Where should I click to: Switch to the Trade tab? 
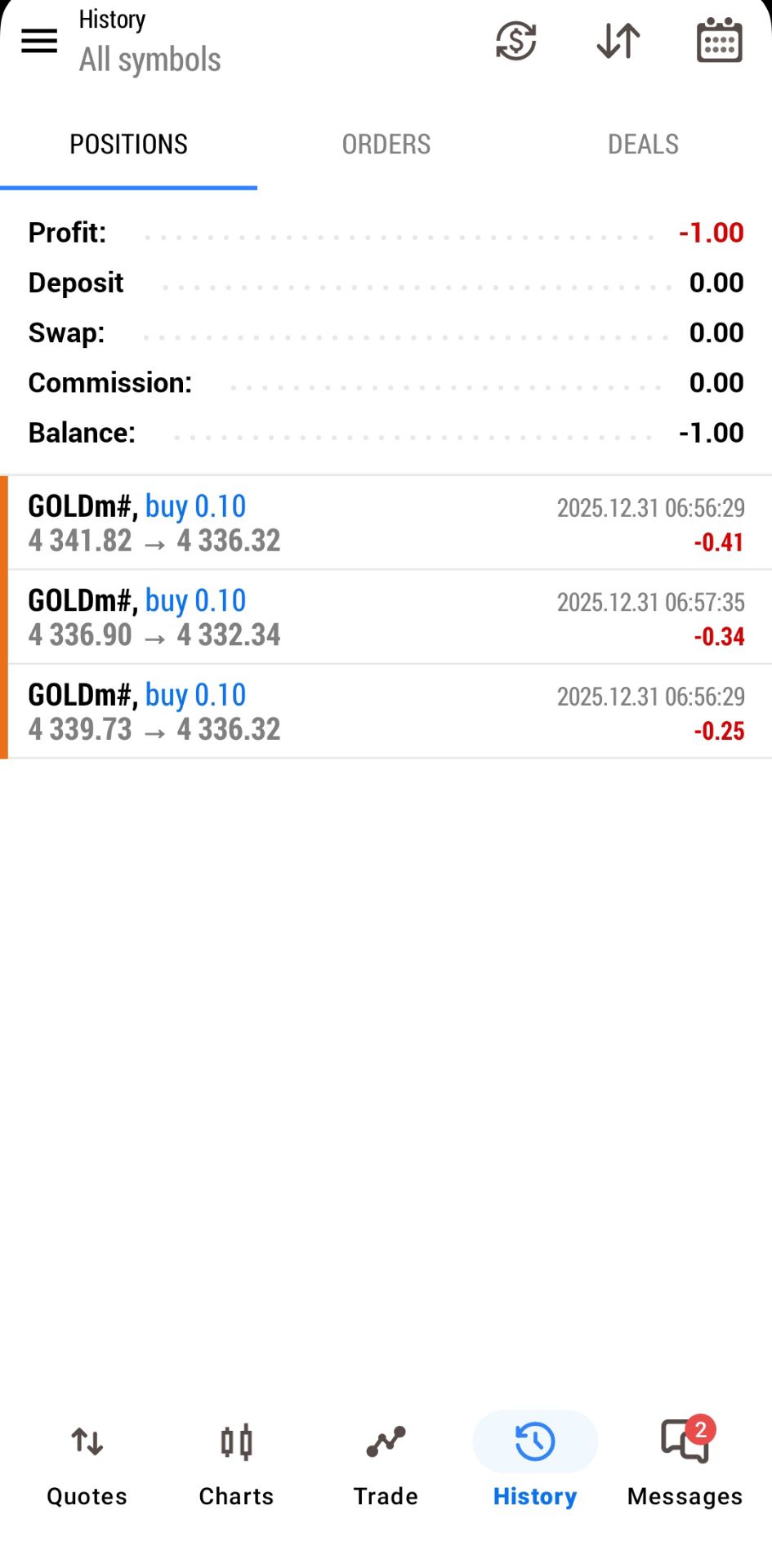click(x=386, y=1463)
